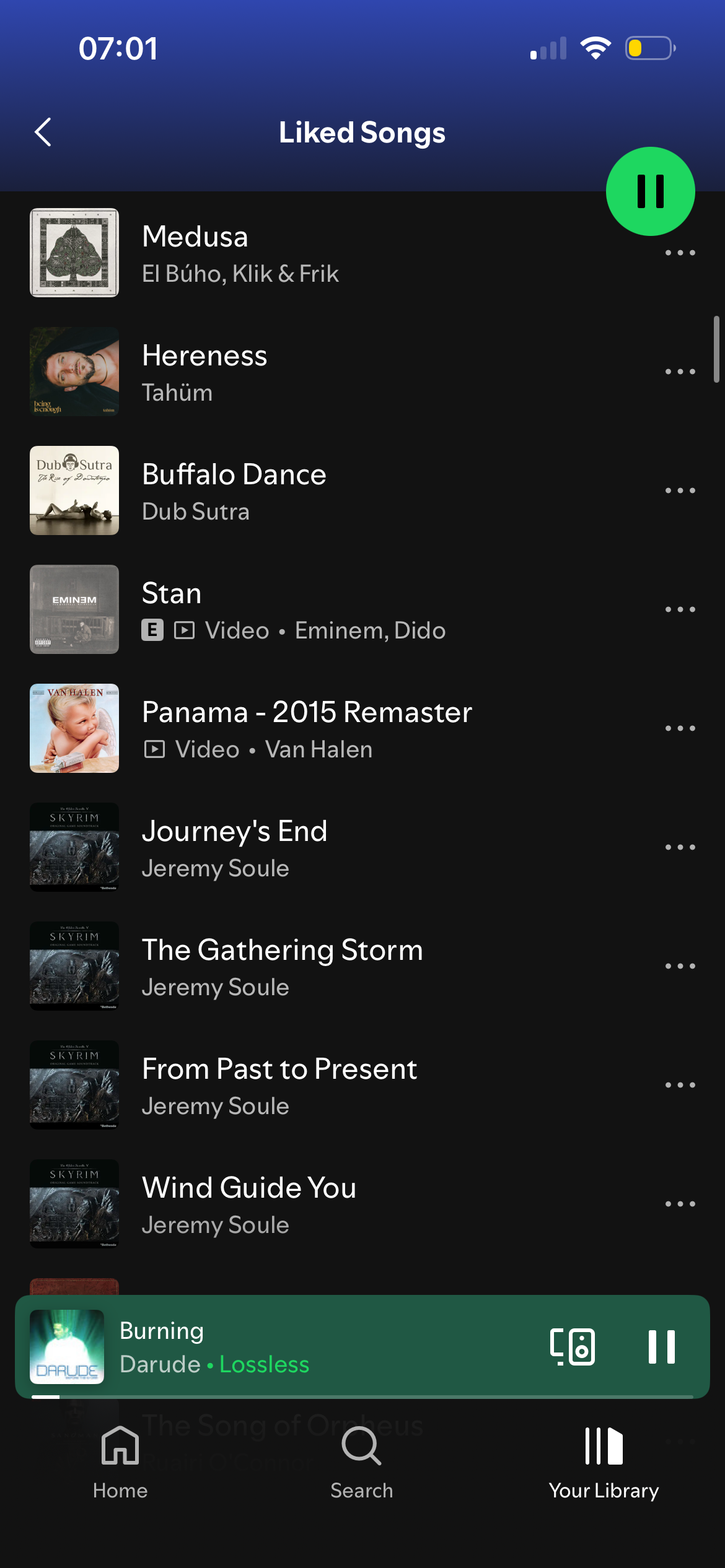Image resolution: width=725 pixels, height=1568 pixels.
Task: Open more options for Hereness
Action: click(680, 372)
